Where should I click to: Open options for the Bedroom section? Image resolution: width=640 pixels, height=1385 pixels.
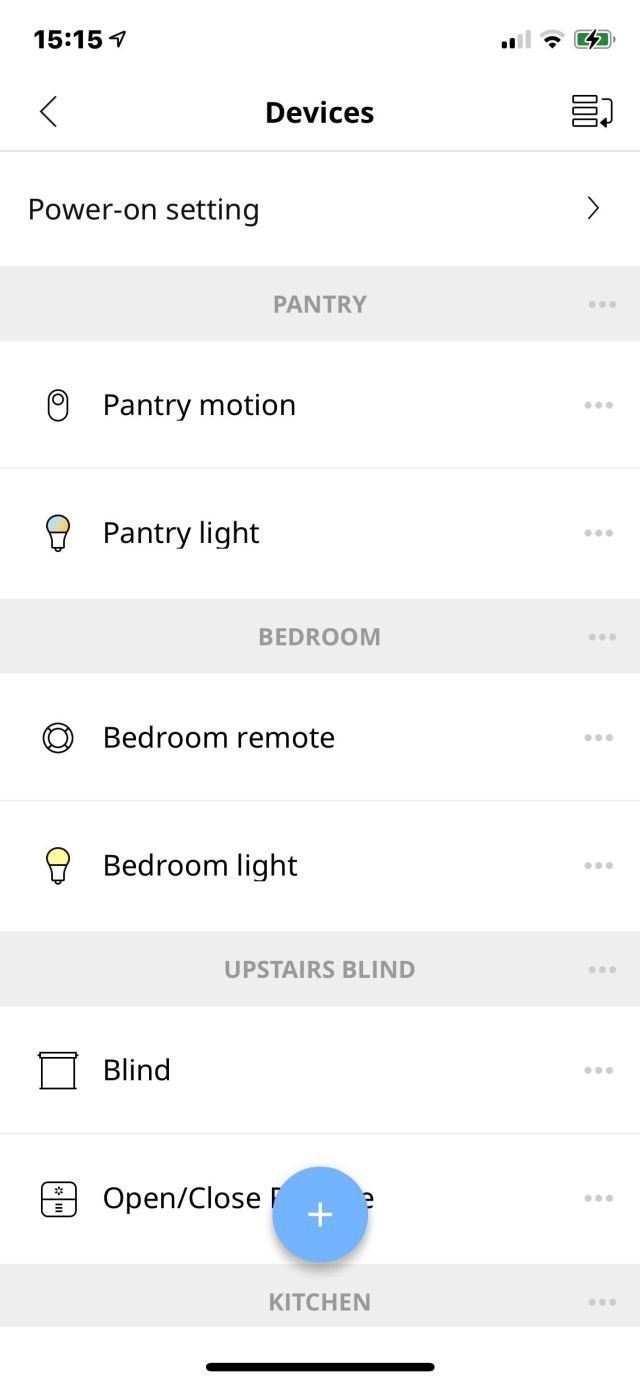(602, 637)
